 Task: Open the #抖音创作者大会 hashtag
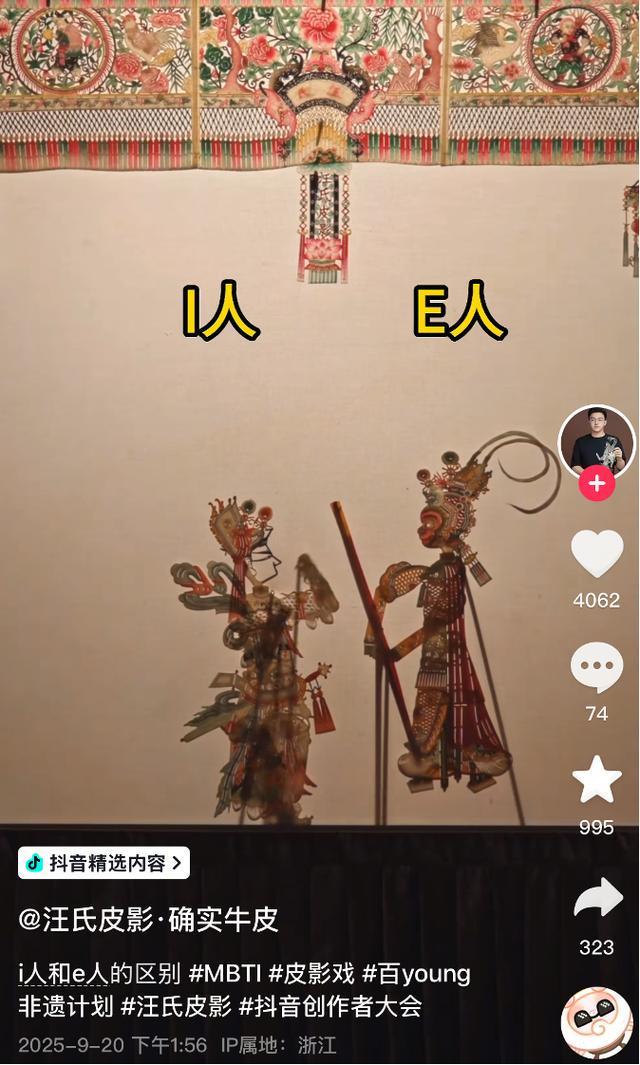pyautogui.click(x=331, y=1007)
